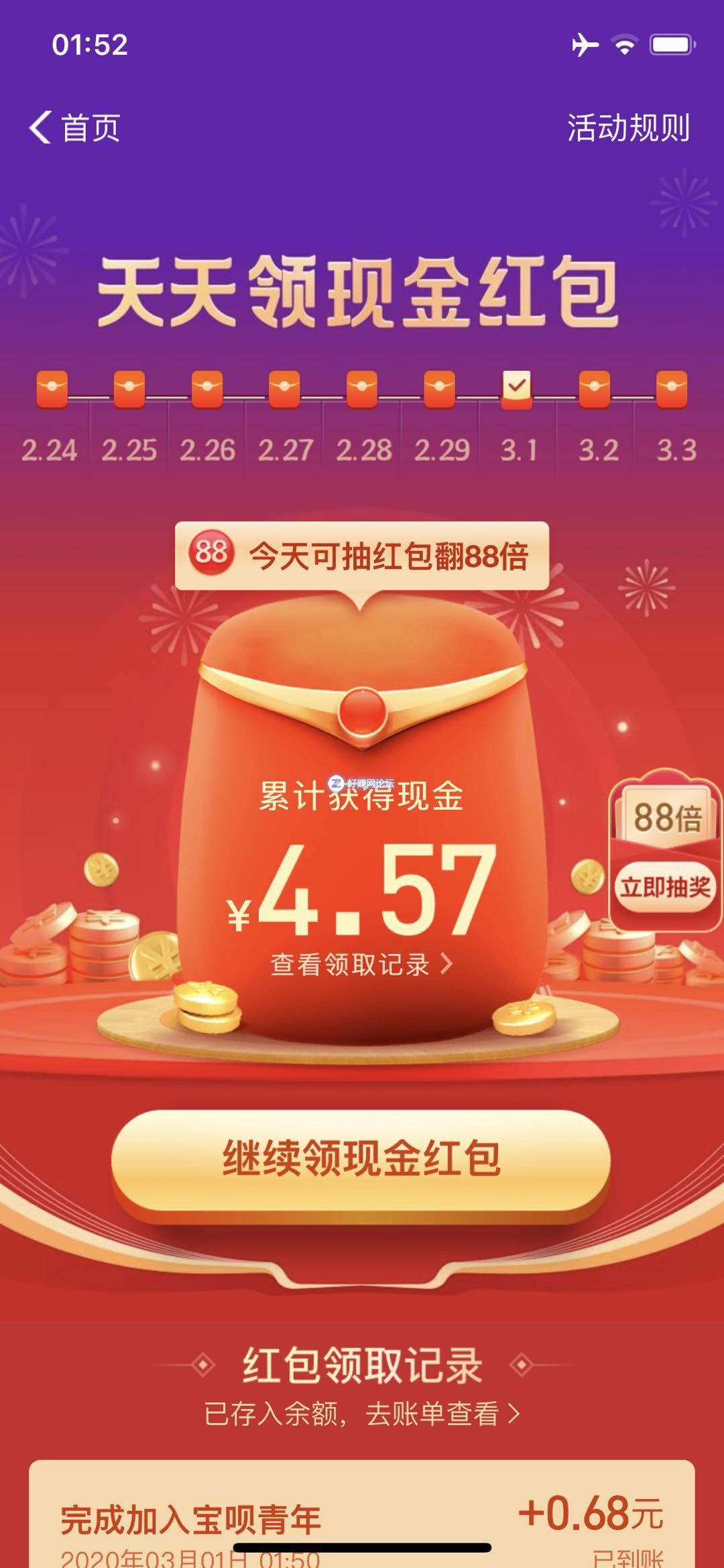Tap 立即抽奖 on the 88倍 badge
The height and width of the screenshot is (1568, 724).
click(x=664, y=888)
